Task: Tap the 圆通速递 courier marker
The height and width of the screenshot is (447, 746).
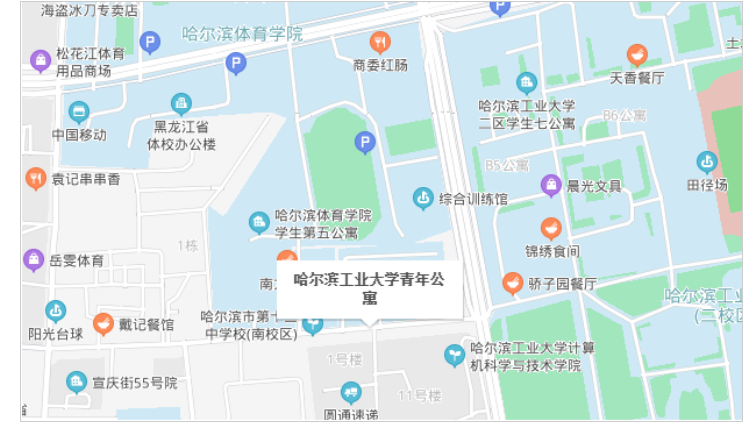Action: (x=351, y=392)
